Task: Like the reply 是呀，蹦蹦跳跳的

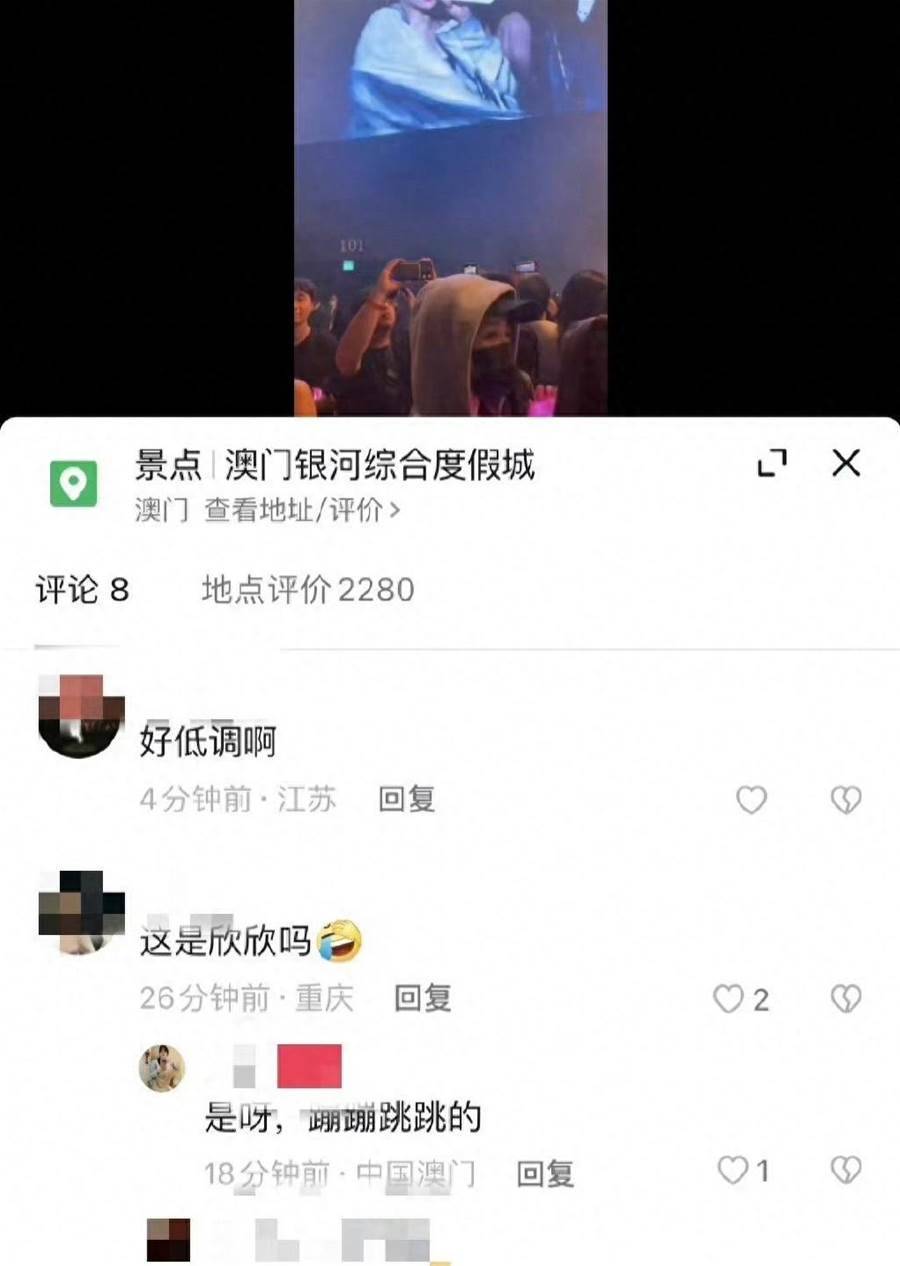Action: pyautogui.click(x=733, y=1171)
